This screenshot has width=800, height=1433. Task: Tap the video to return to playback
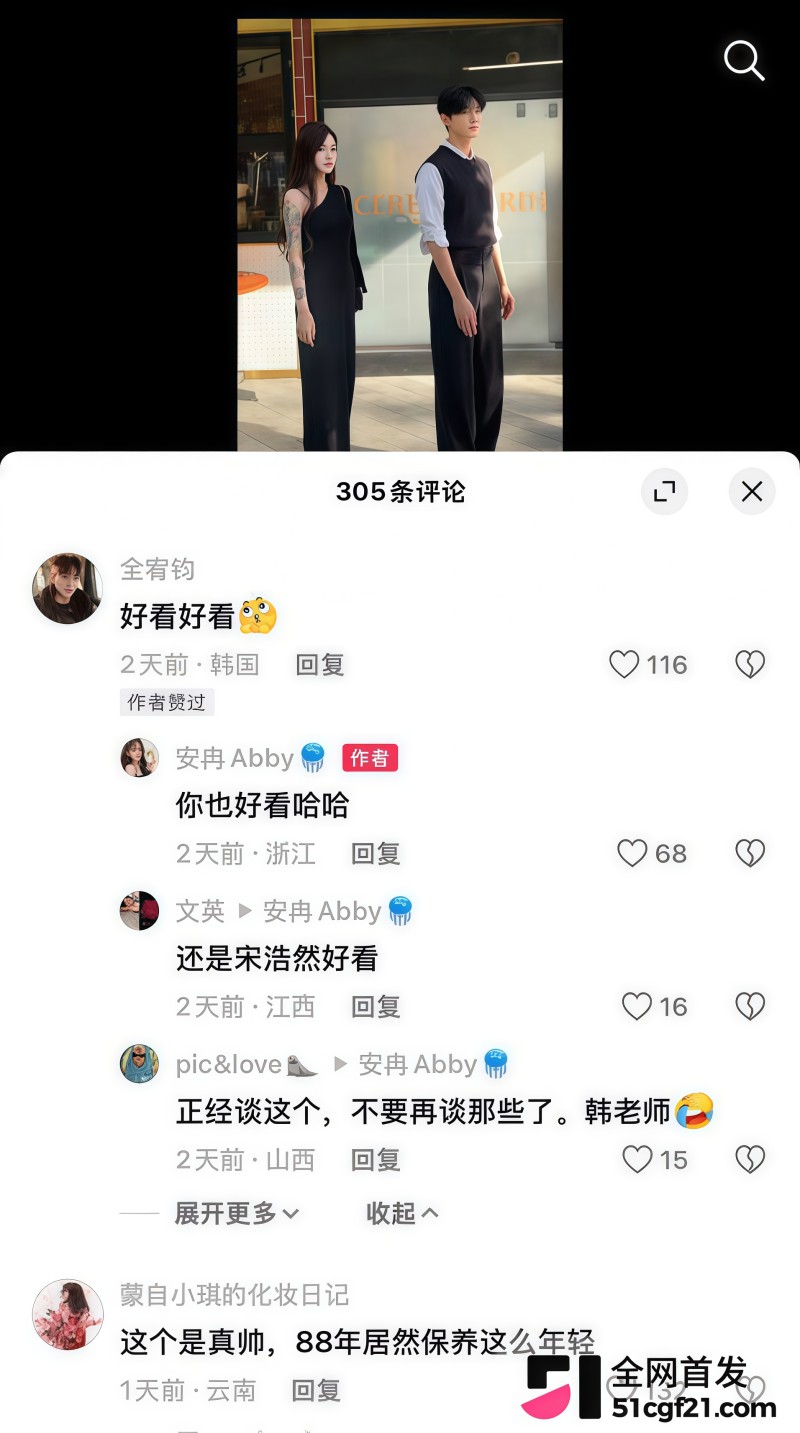[400, 235]
